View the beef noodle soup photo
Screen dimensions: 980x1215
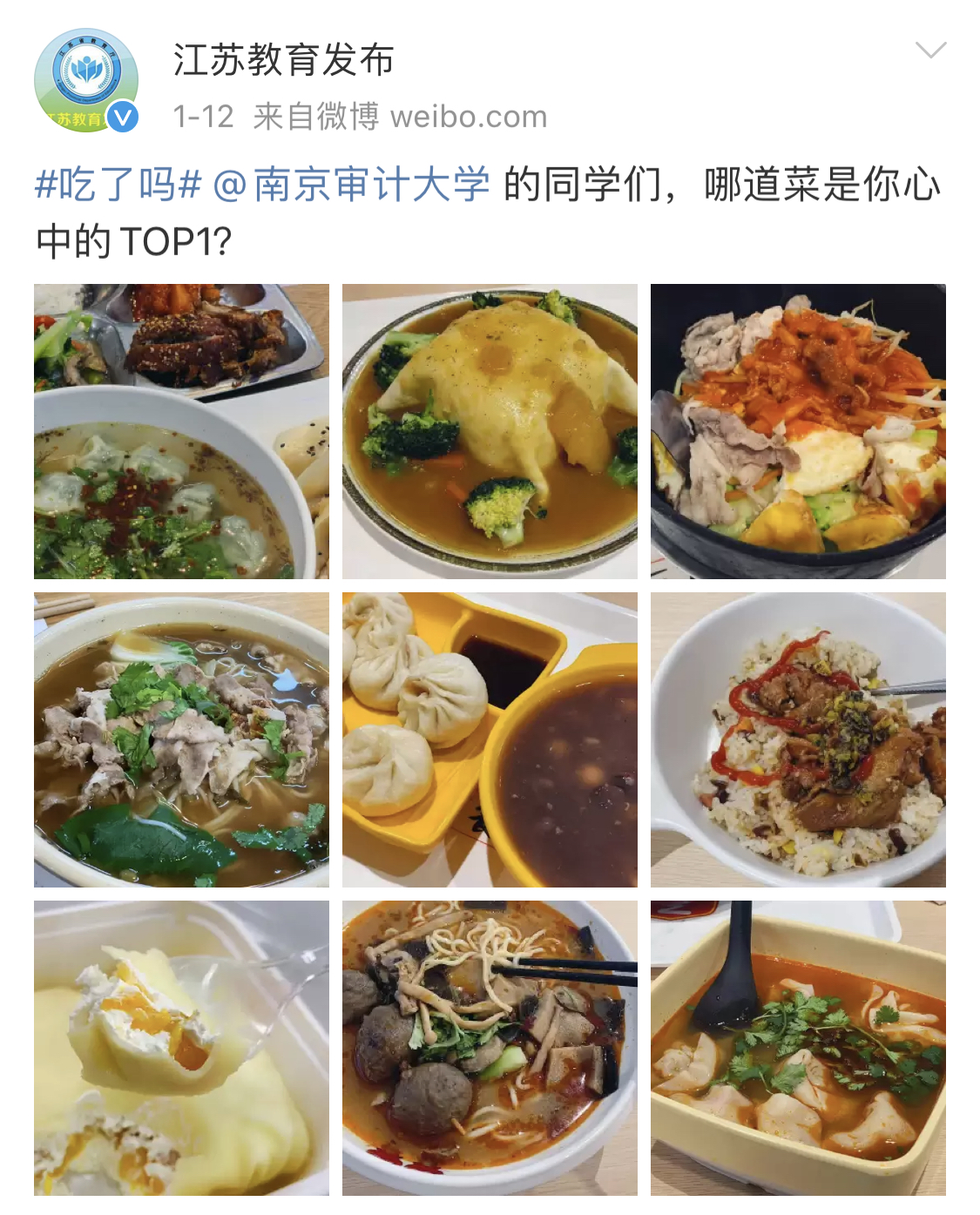click(181, 739)
